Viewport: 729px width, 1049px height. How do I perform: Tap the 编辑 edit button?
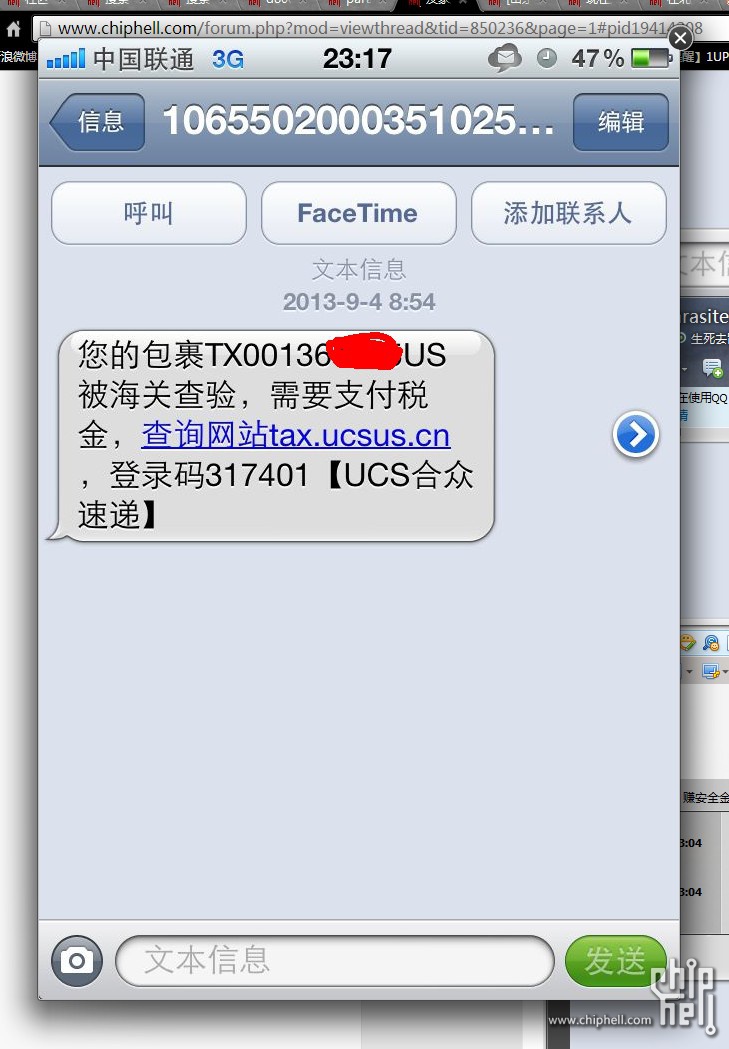click(x=620, y=122)
